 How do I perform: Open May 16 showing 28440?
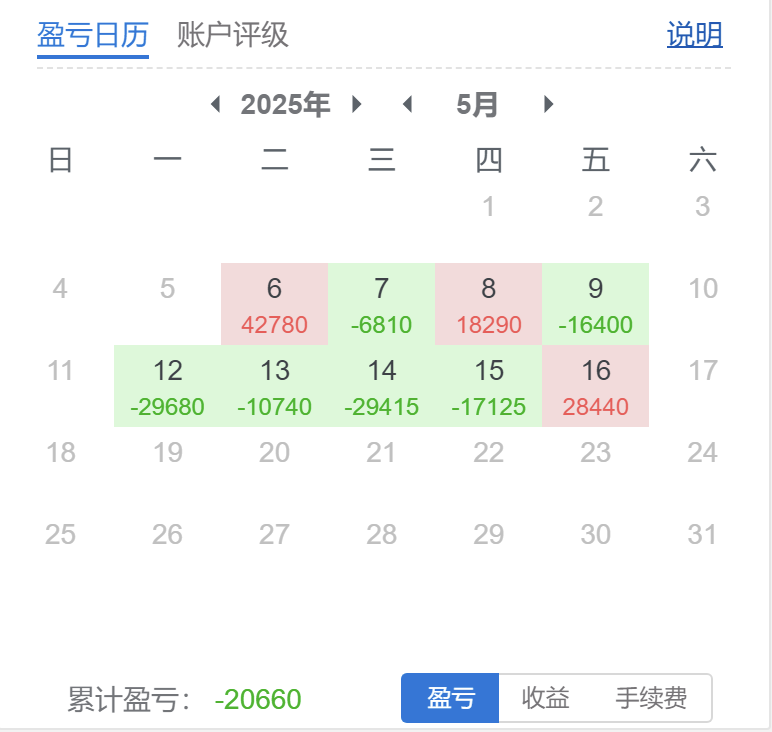point(595,386)
